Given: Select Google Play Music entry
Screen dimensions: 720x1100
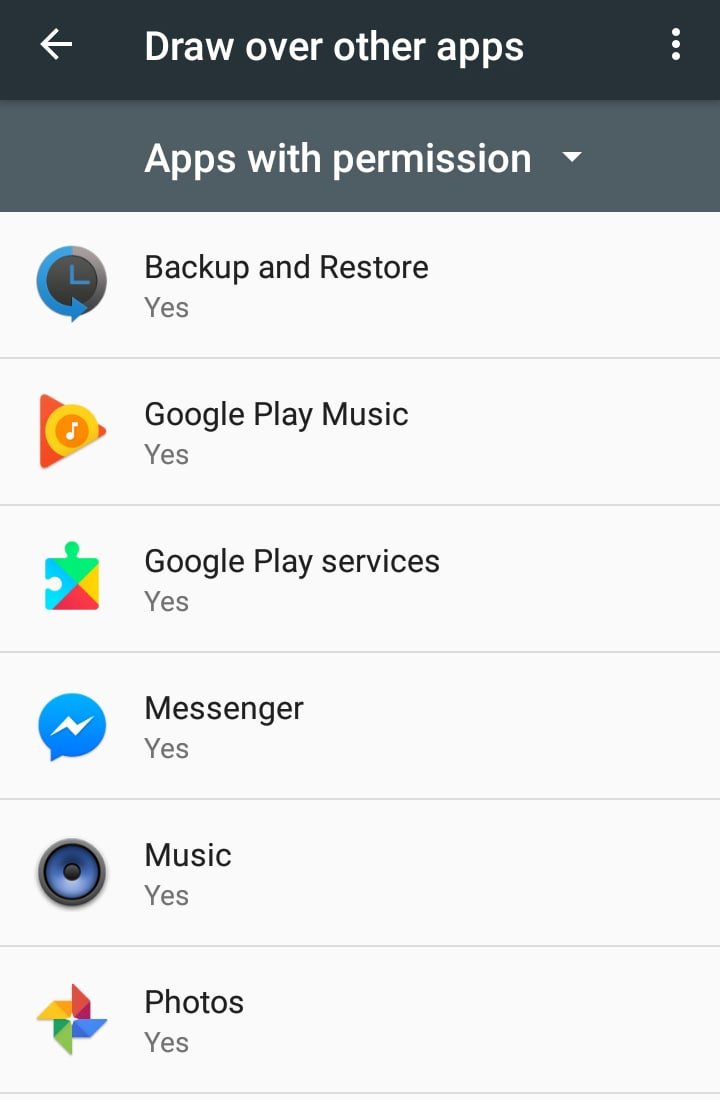Looking at the screenshot, I should (x=360, y=432).
